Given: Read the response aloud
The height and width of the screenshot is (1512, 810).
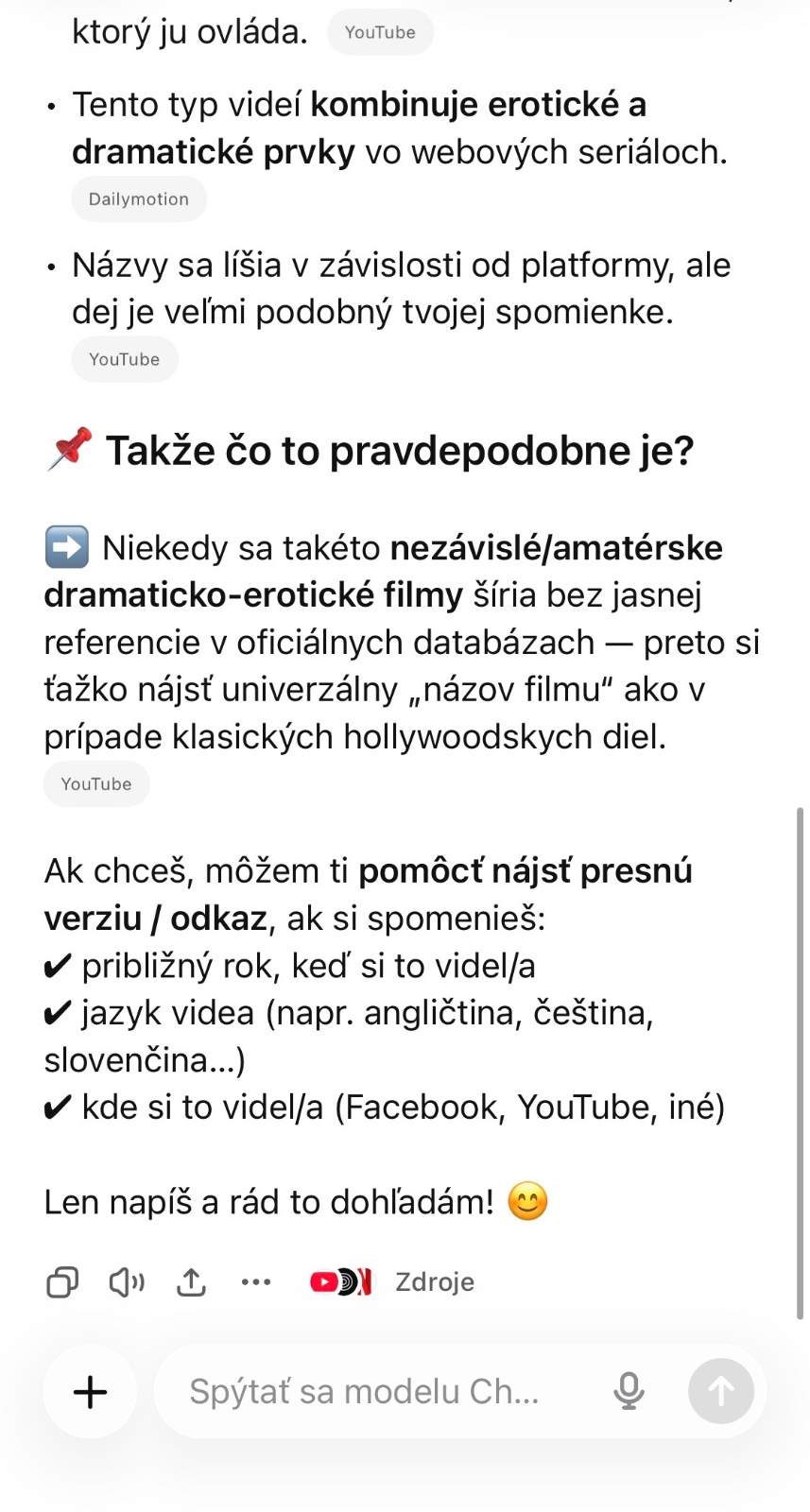Looking at the screenshot, I should pos(127,1282).
